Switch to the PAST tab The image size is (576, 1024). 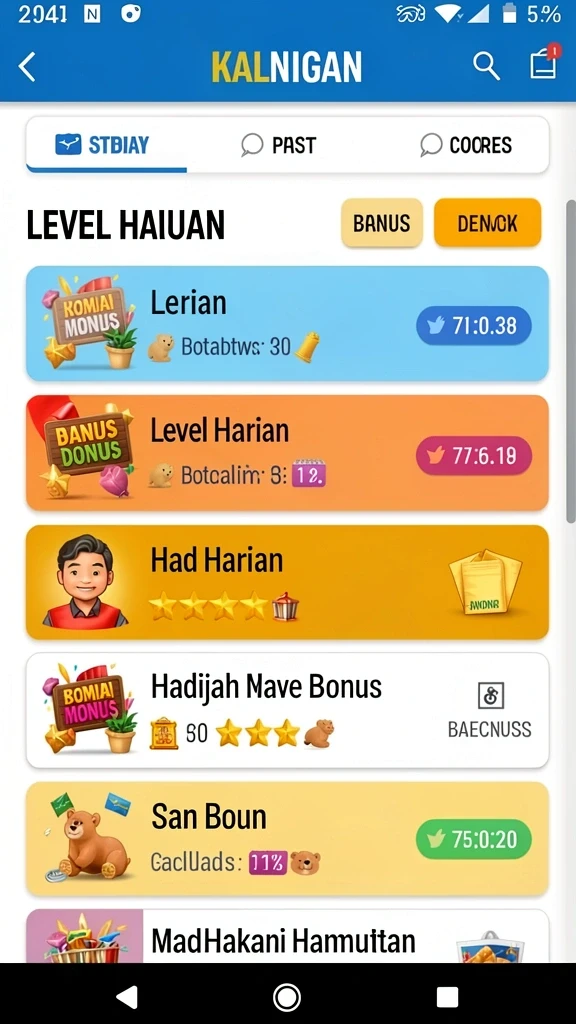click(x=279, y=144)
